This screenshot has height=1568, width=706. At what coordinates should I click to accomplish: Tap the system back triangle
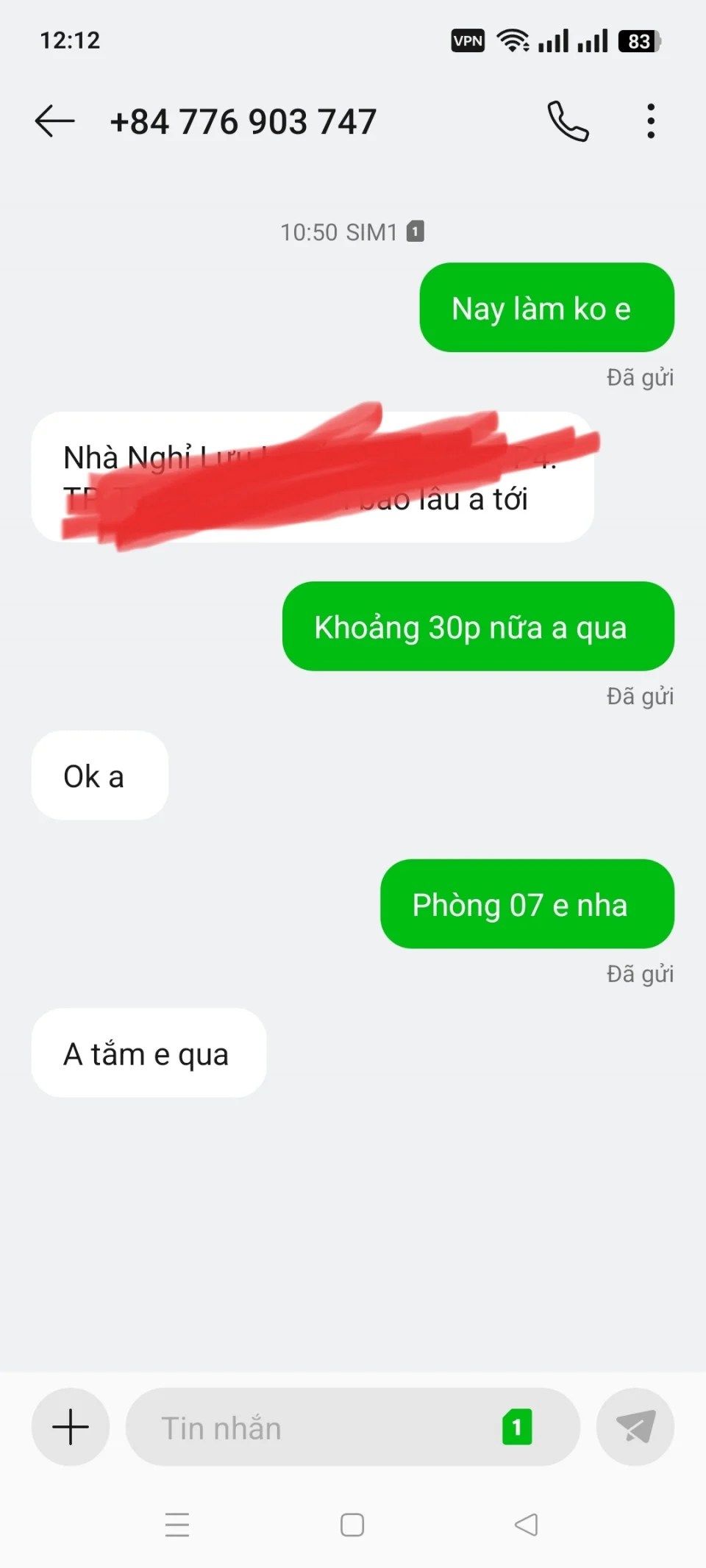pos(527,1525)
